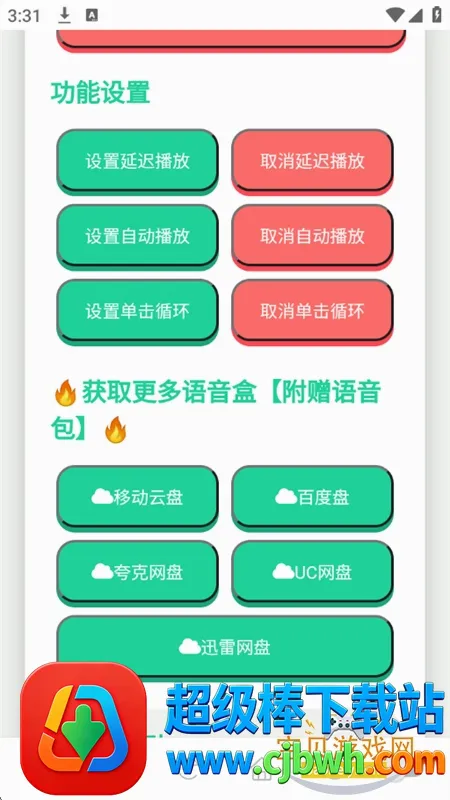Enable auto play via 设置自动播放

(137, 236)
